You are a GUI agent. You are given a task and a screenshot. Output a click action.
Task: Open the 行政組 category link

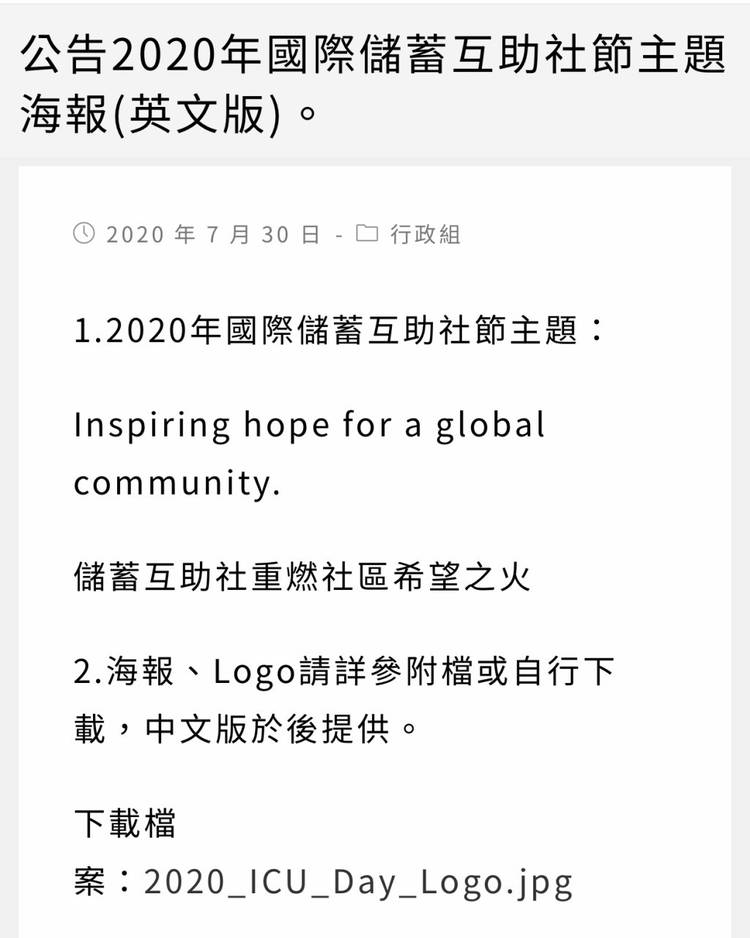425,235
